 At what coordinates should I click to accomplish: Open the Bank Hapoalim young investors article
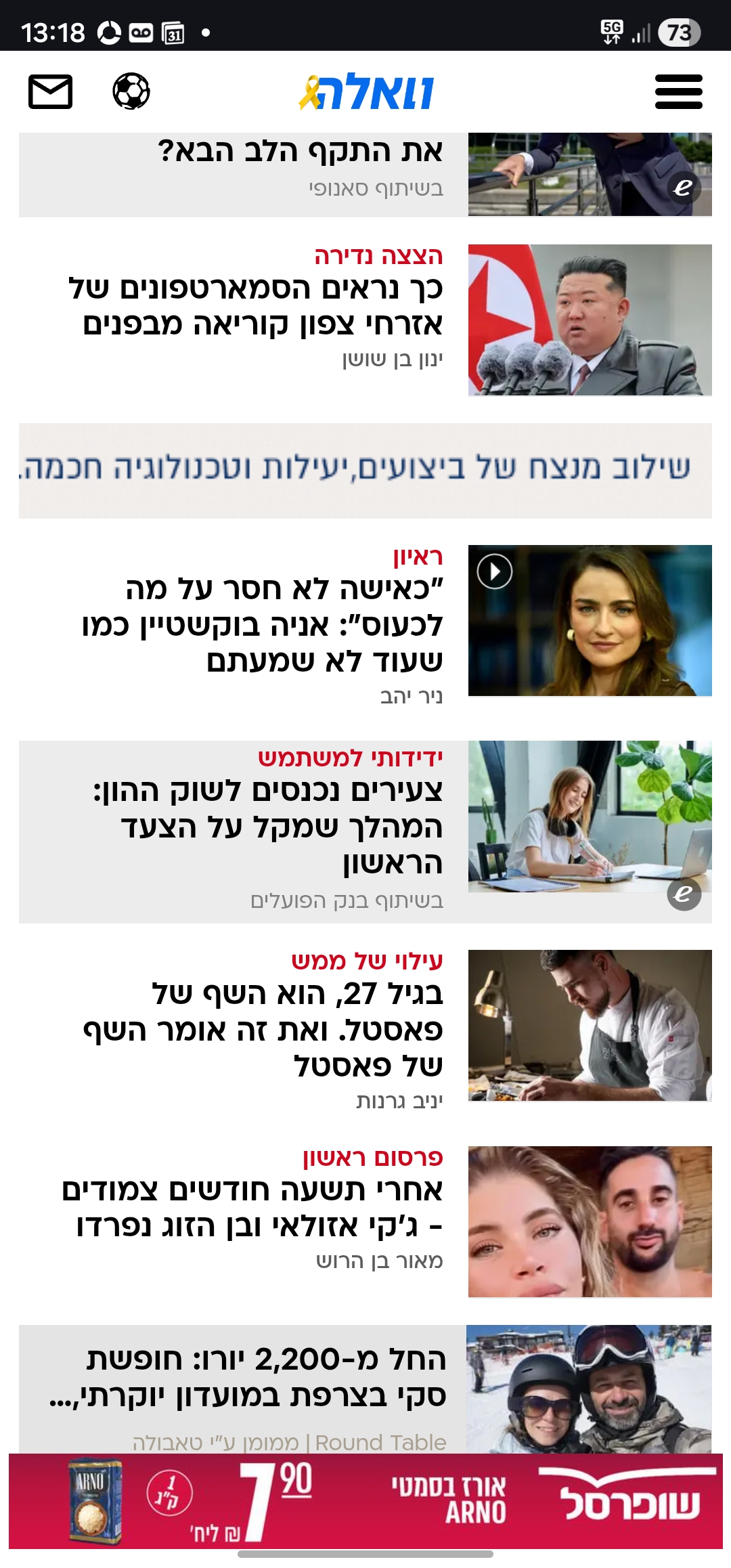pyautogui.click(x=271, y=826)
